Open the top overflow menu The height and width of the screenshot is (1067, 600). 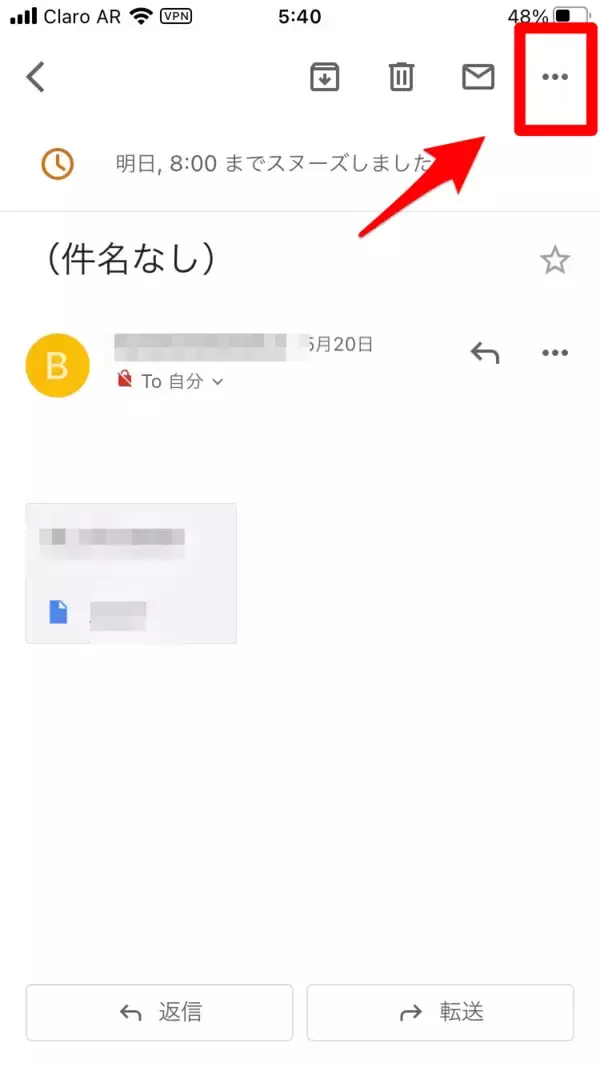tap(554, 77)
